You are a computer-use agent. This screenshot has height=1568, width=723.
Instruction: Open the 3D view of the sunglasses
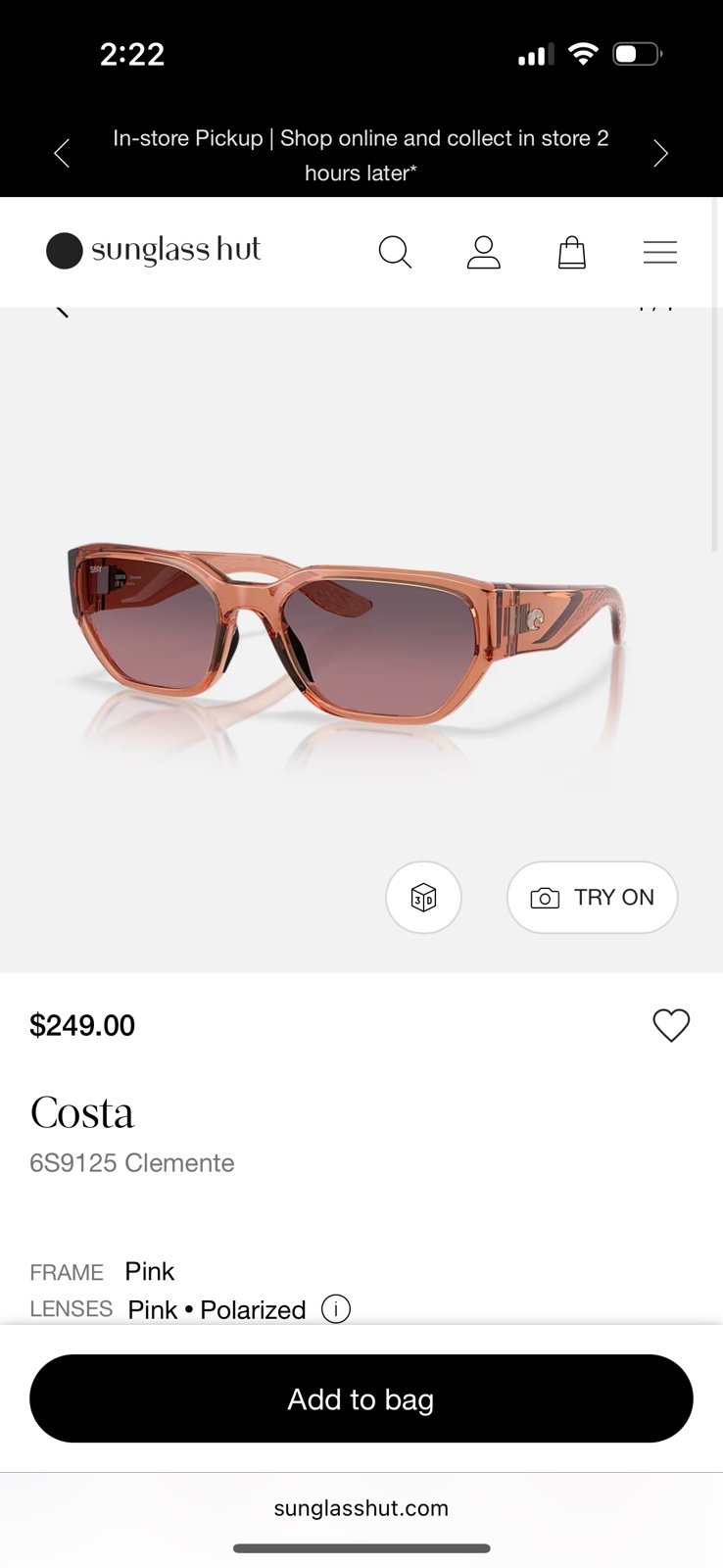click(423, 897)
